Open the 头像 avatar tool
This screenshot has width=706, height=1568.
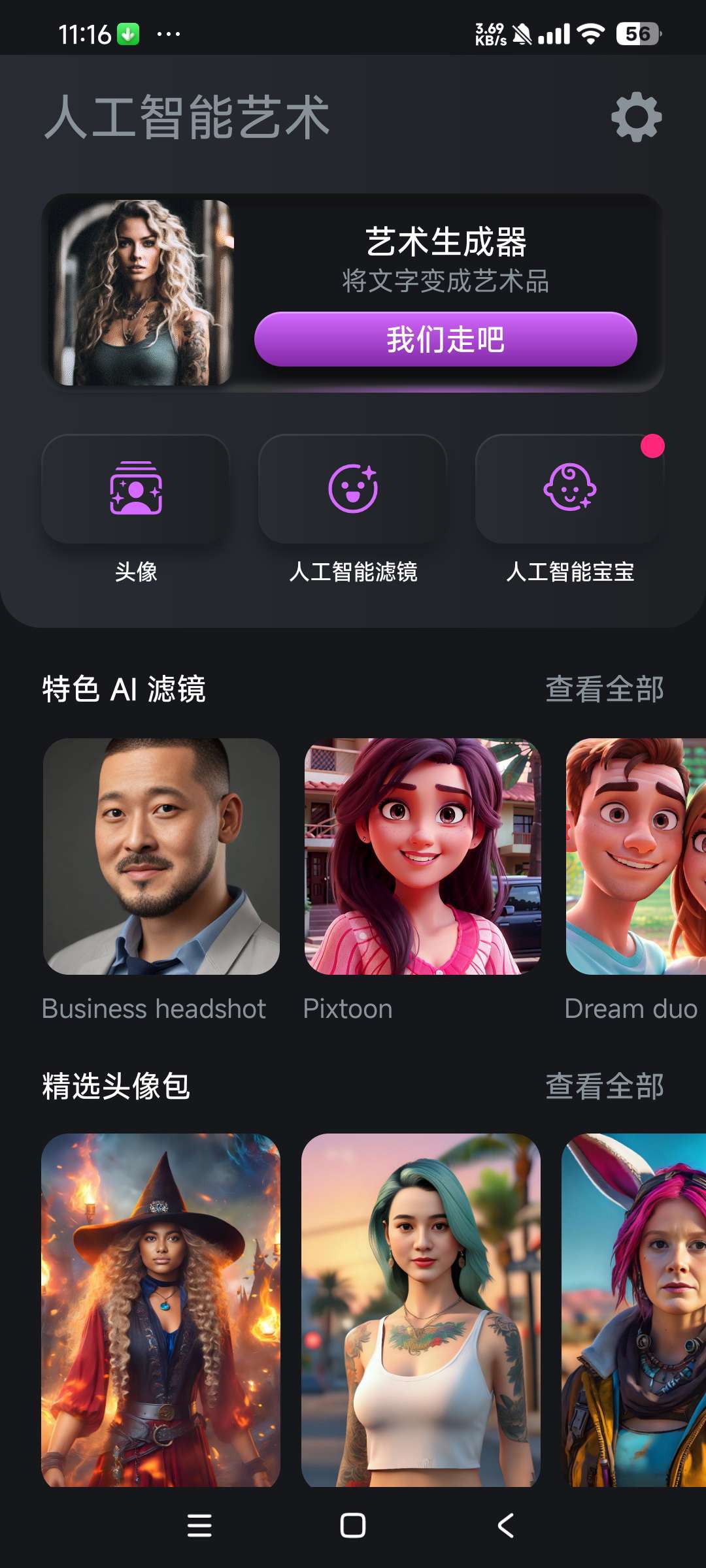pyautogui.click(x=136, y=489)
